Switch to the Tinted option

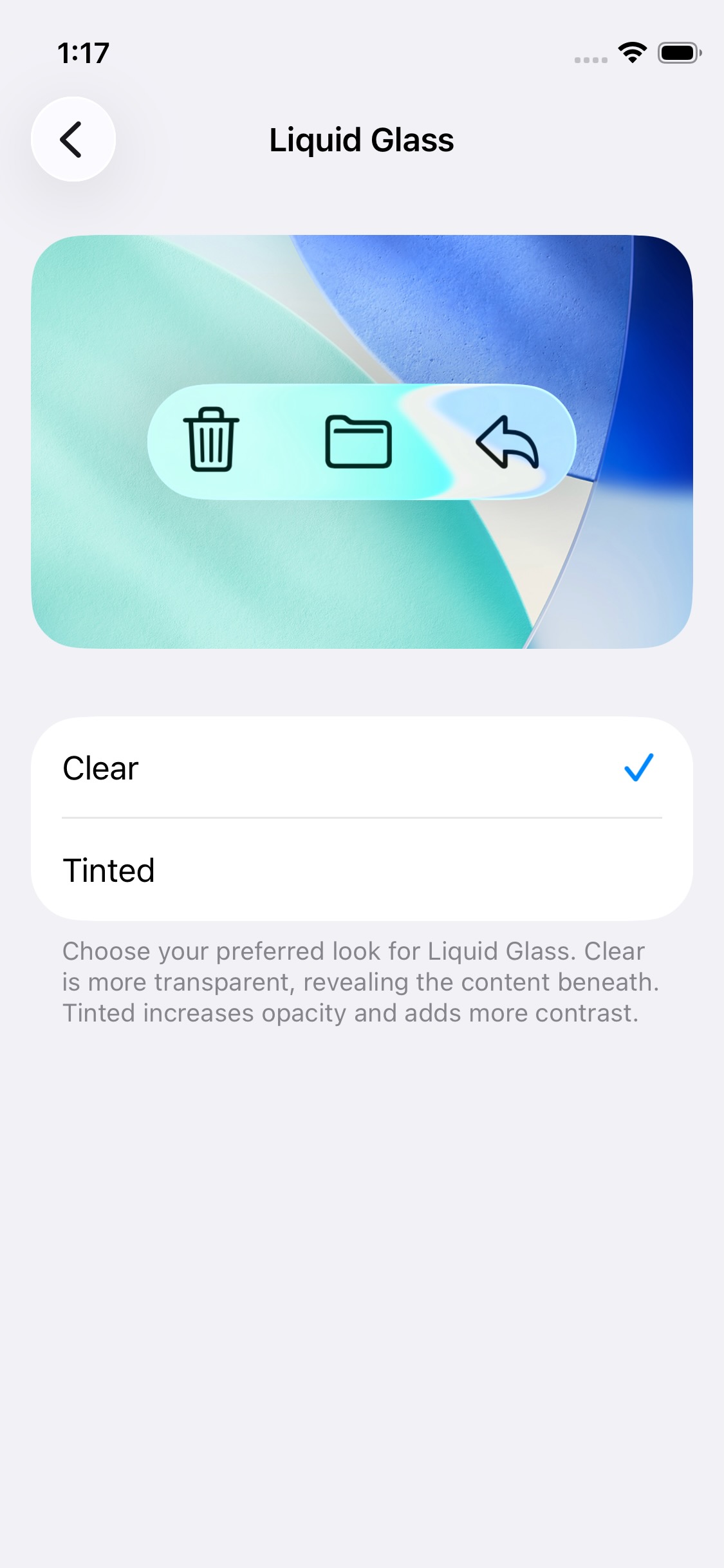coord(360,870)
